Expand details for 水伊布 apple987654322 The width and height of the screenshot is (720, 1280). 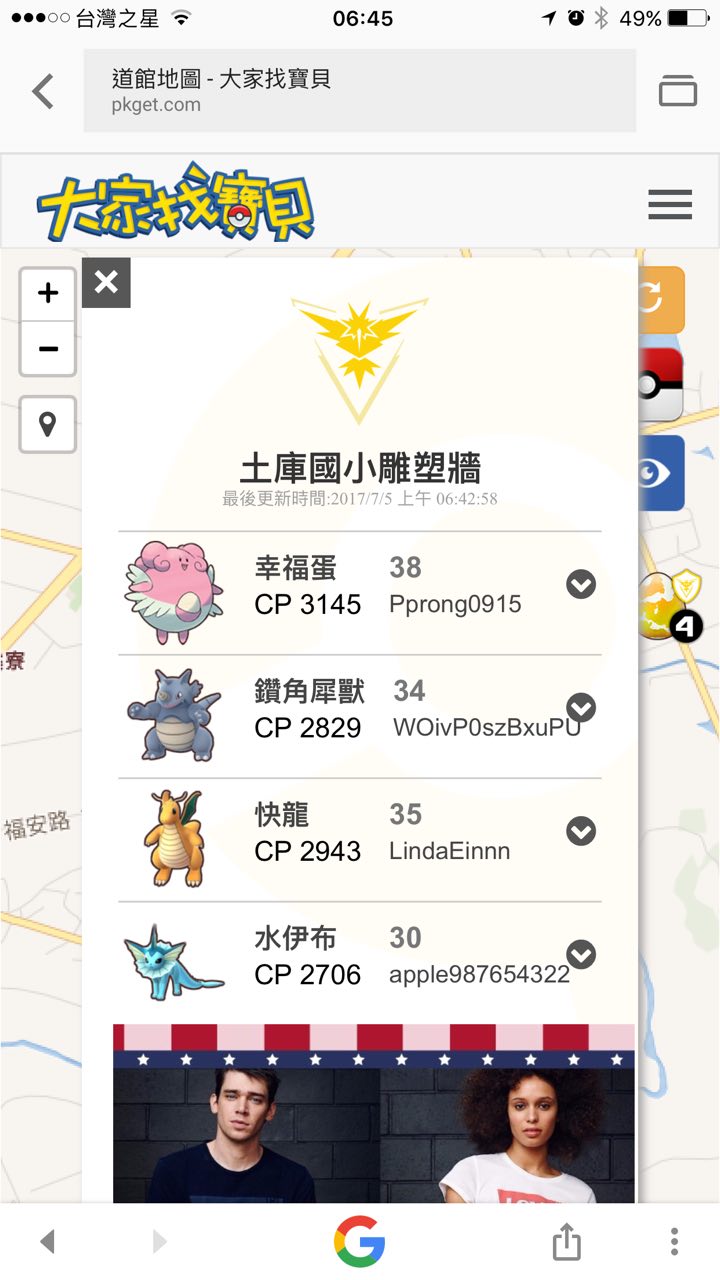point(581,954)
